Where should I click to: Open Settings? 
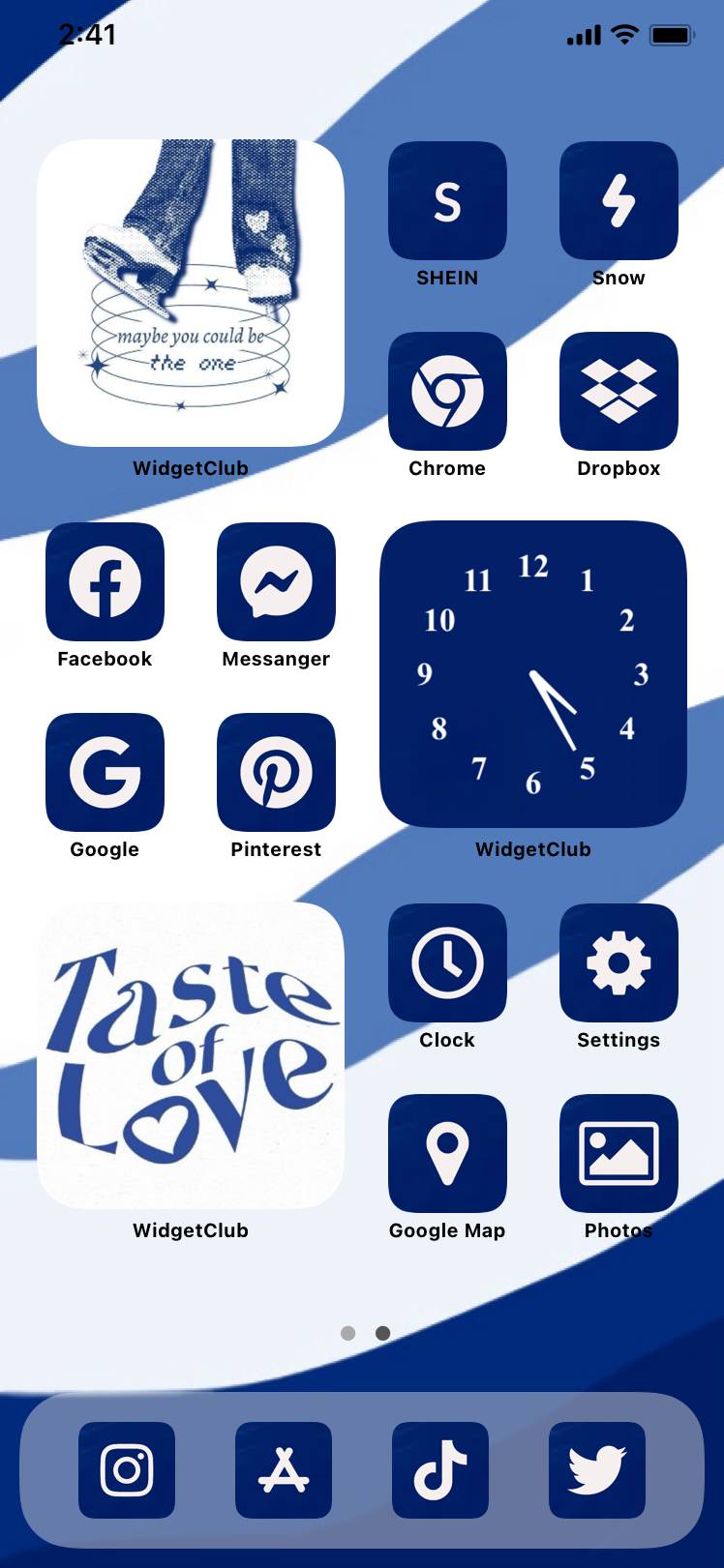click(x=618, y=962)
